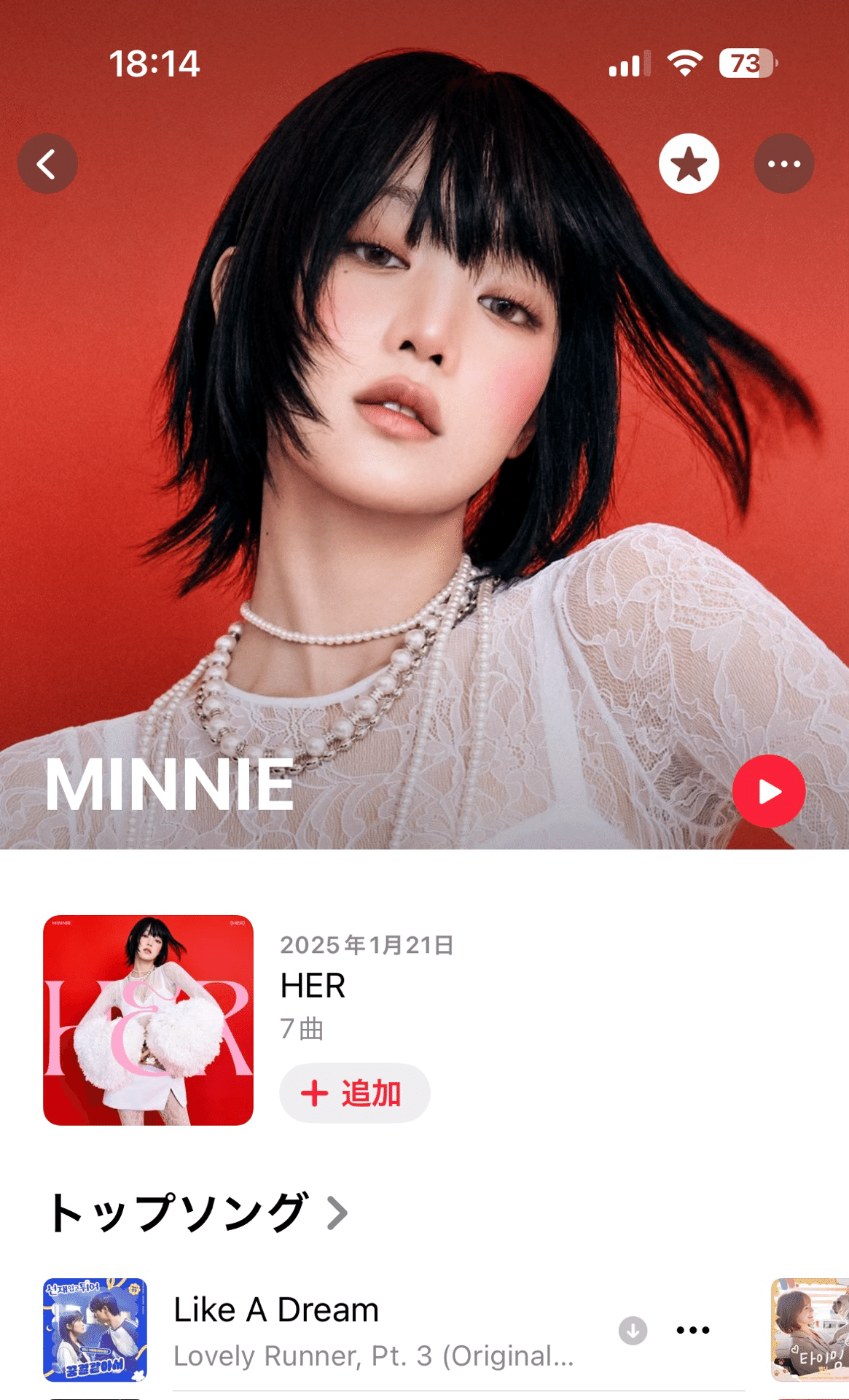Open more options for Like A Dream
849x1400 pixels.
[692, 1331]
